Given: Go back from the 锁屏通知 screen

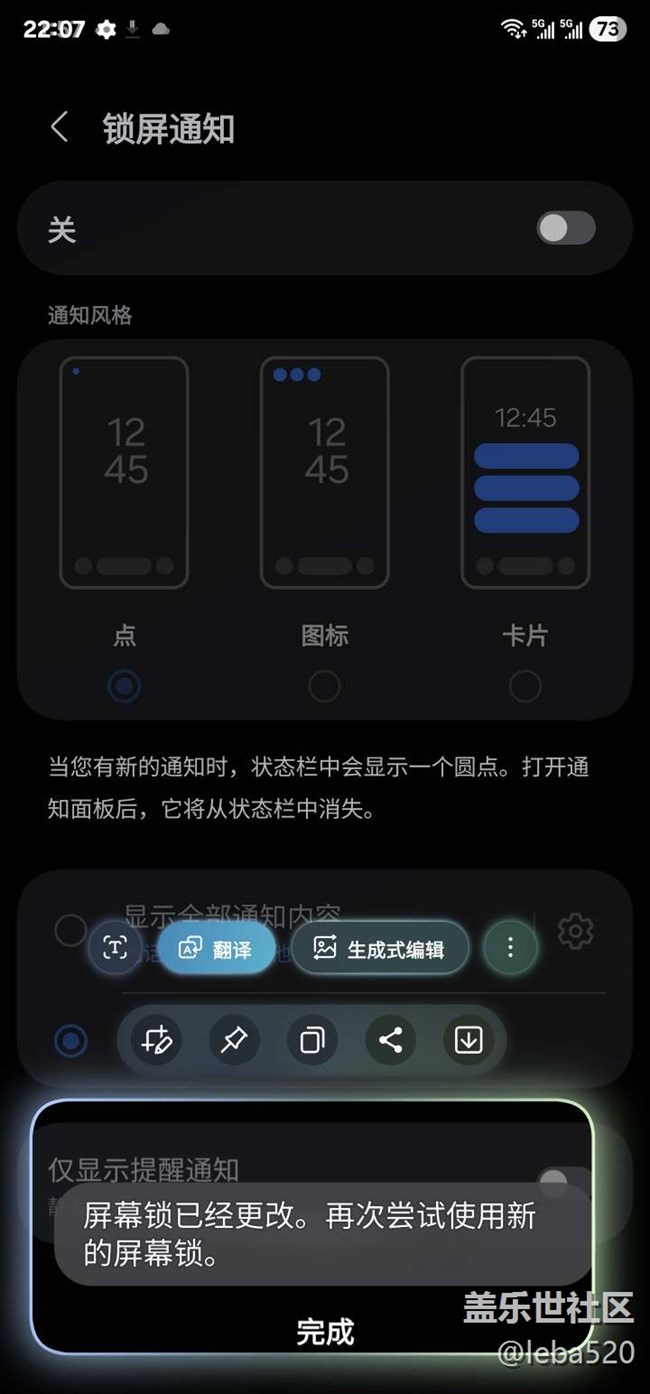Looking at the screenshot, I should tap(60, 128).
